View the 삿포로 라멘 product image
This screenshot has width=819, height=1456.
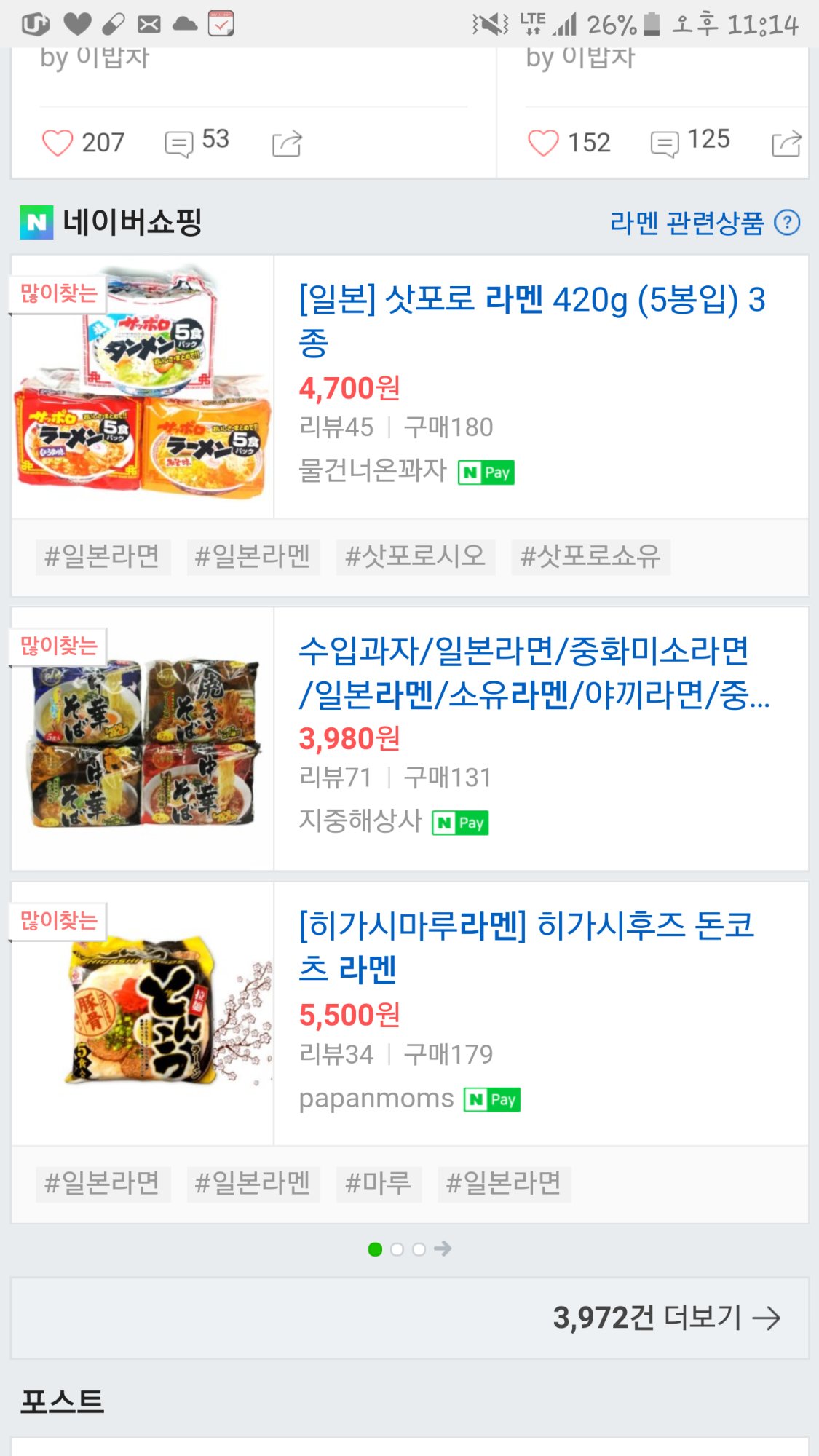pos(143,386)
